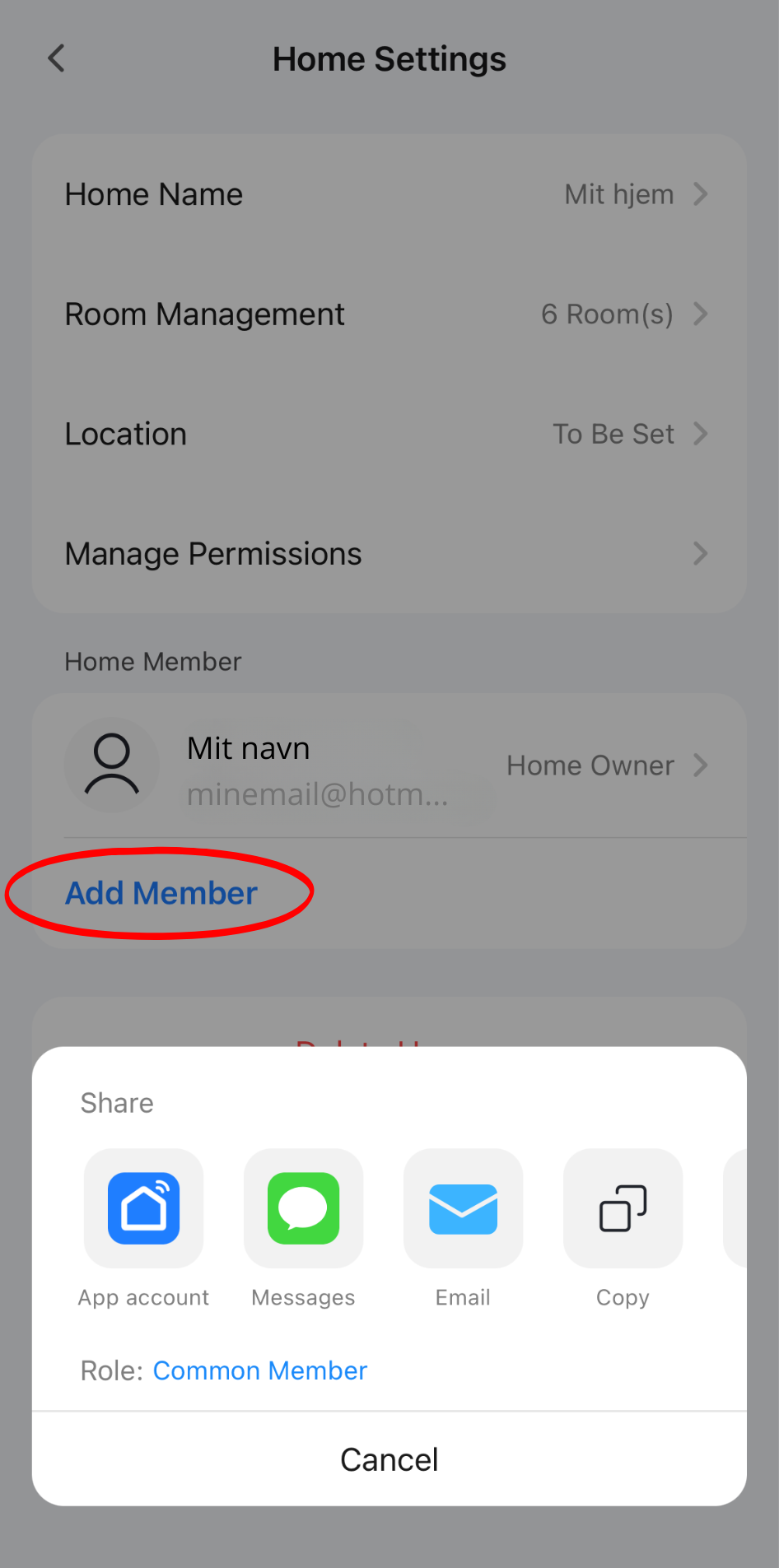Open Room Management
The height and width of the screenshot is (1568, 779).
click(x=389, y=314)
